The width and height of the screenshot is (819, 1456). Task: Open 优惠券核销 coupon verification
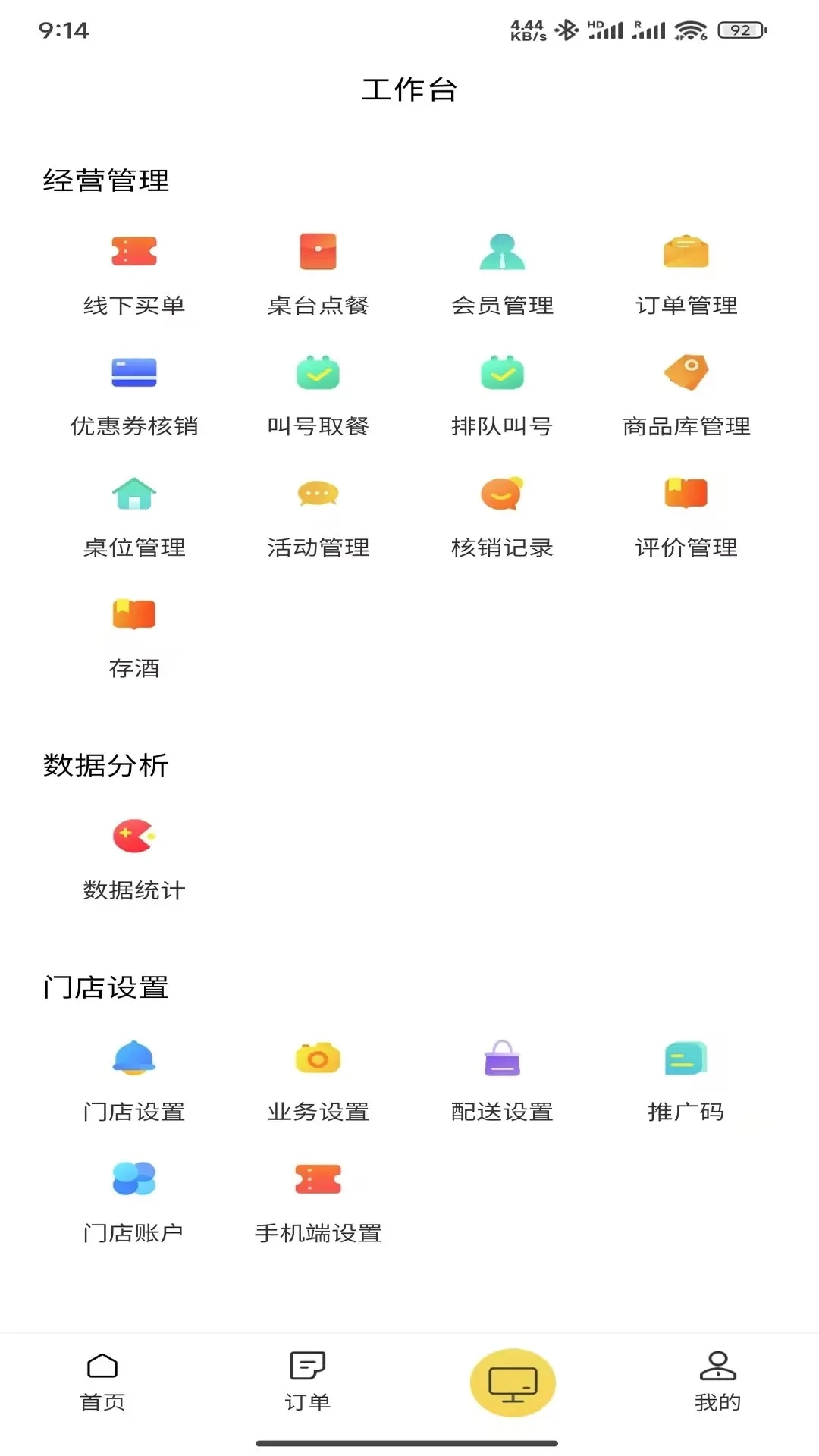(135, 393)
